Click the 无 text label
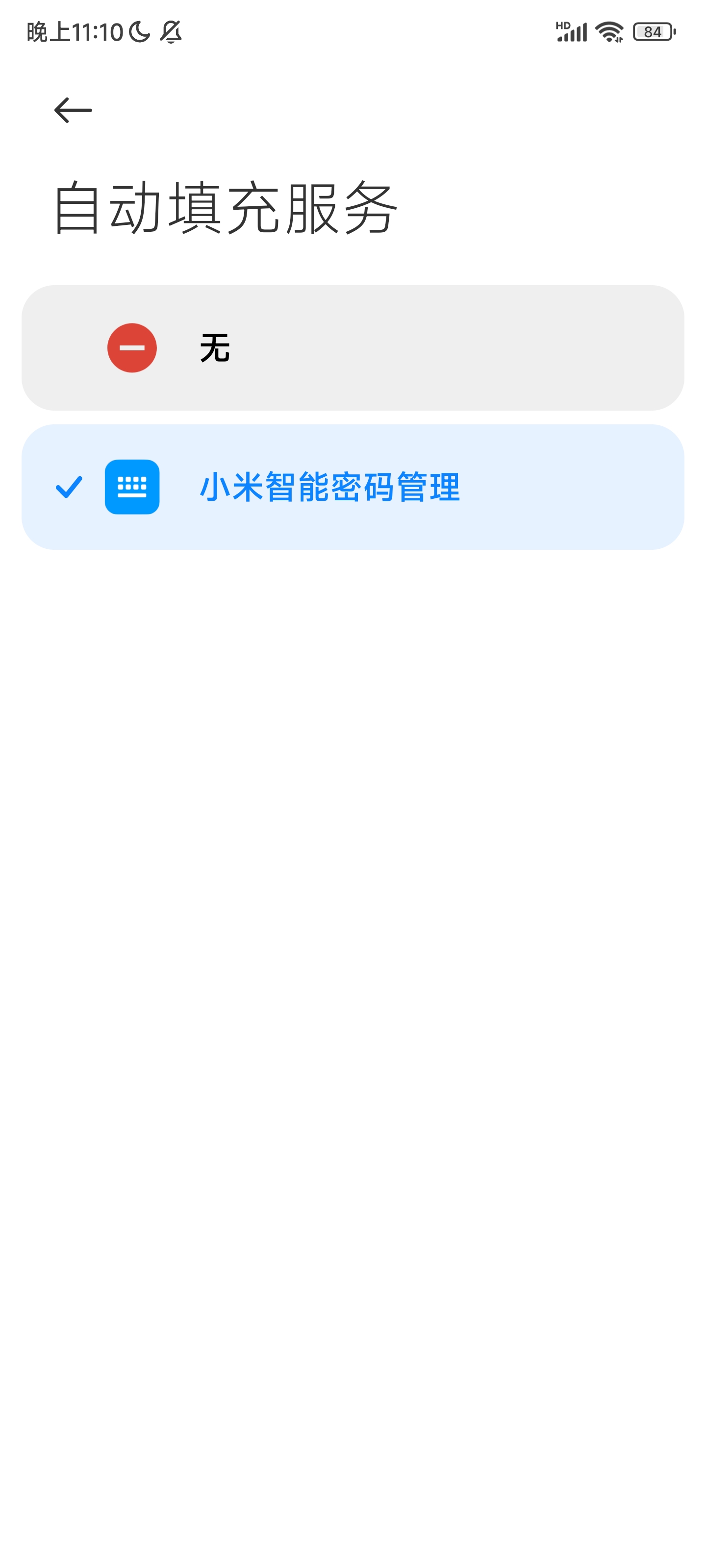706x1568 pixels. click(x=214, y=347)
